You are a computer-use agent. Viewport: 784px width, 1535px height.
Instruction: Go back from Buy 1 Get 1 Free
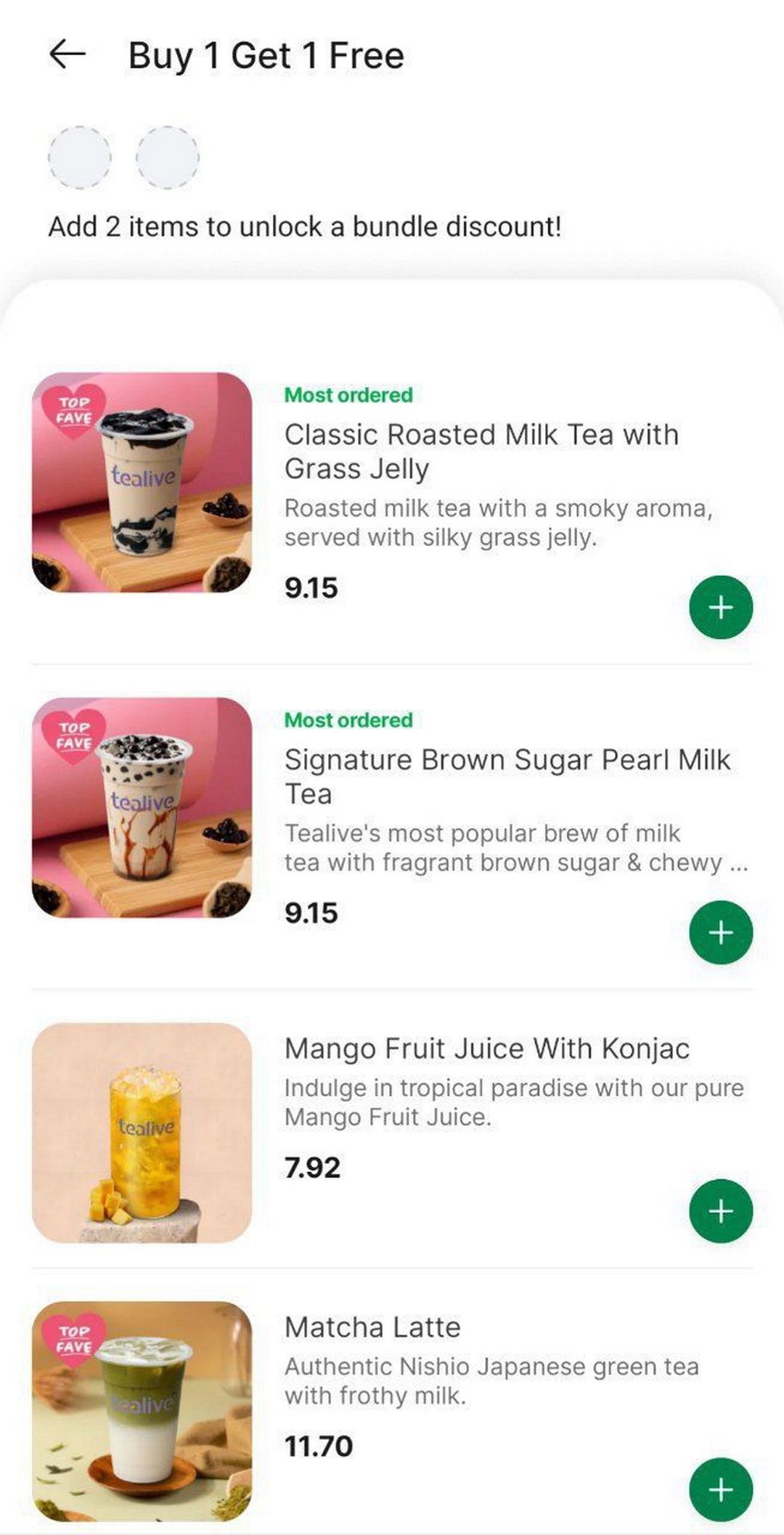tap(68, 55)
